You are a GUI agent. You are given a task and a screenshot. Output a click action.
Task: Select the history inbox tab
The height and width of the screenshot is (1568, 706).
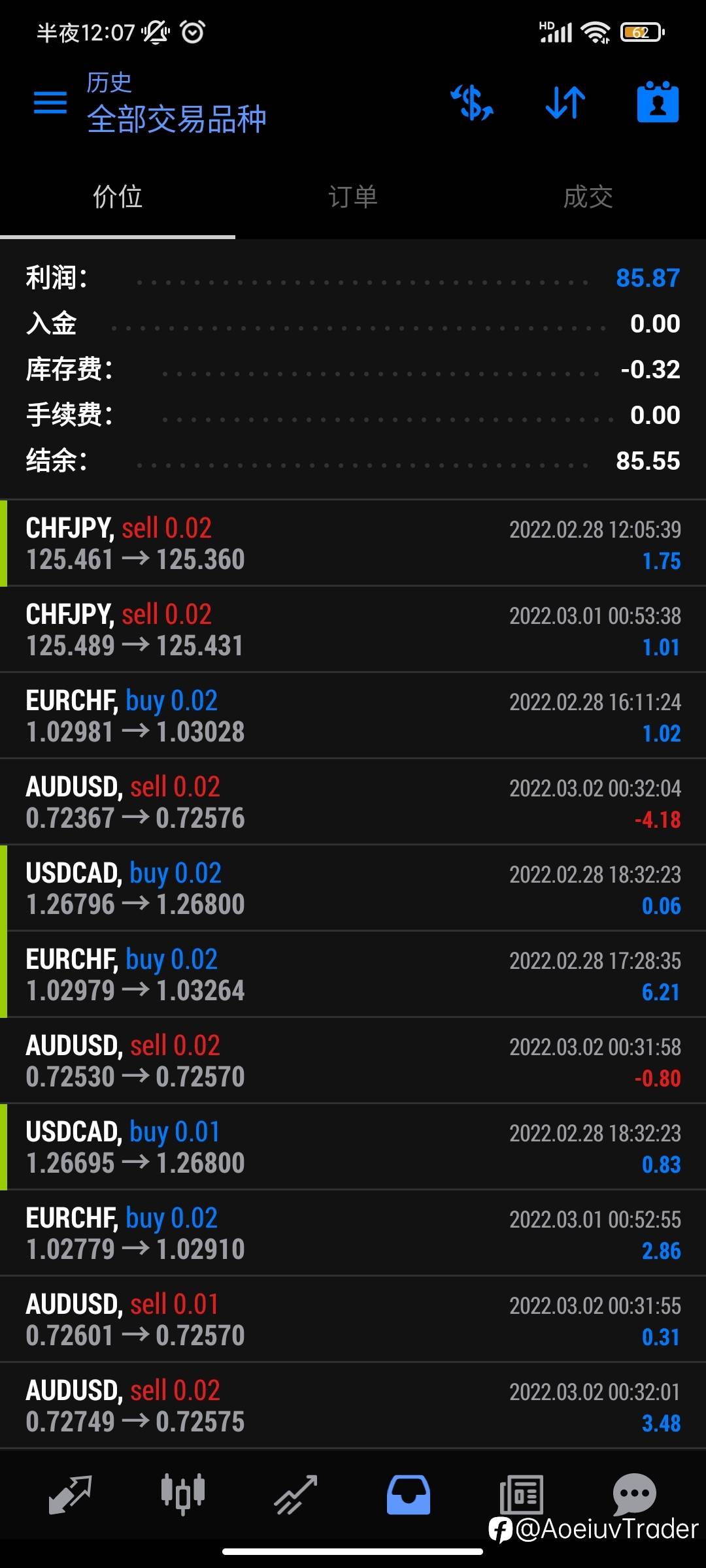click(409, 1494)
